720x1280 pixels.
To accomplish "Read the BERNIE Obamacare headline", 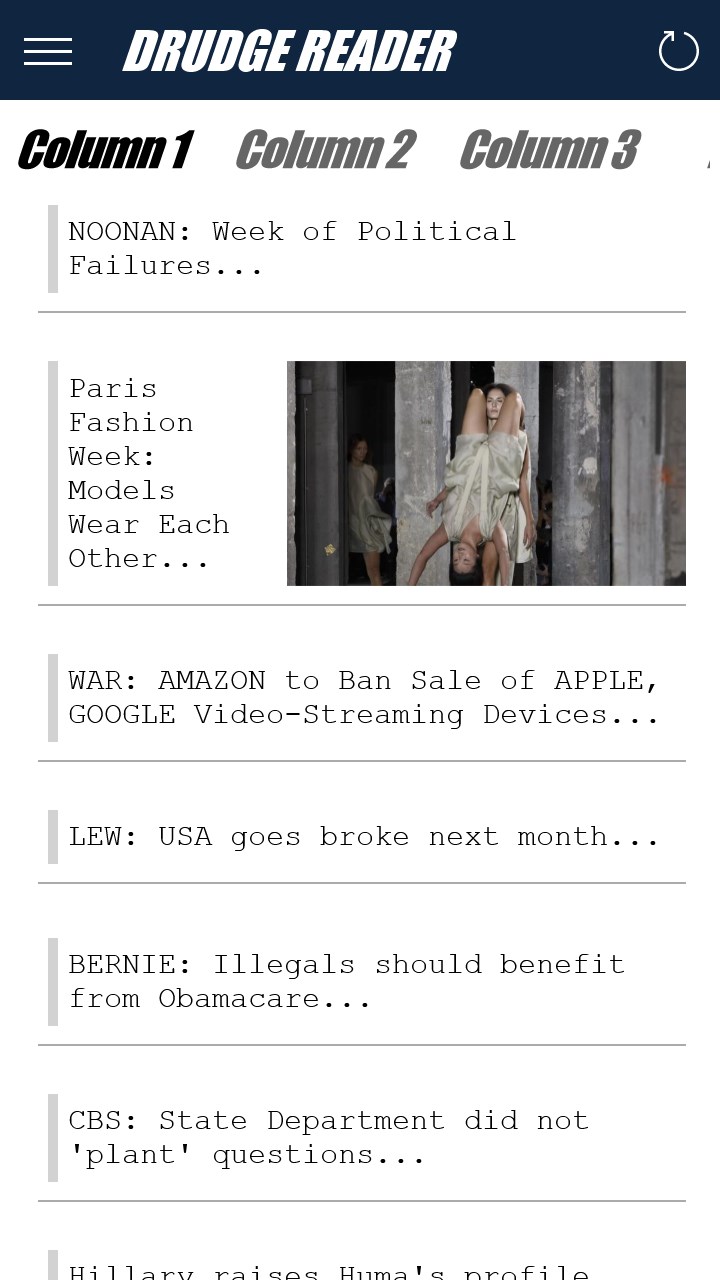I will click(x=346, y=981).
